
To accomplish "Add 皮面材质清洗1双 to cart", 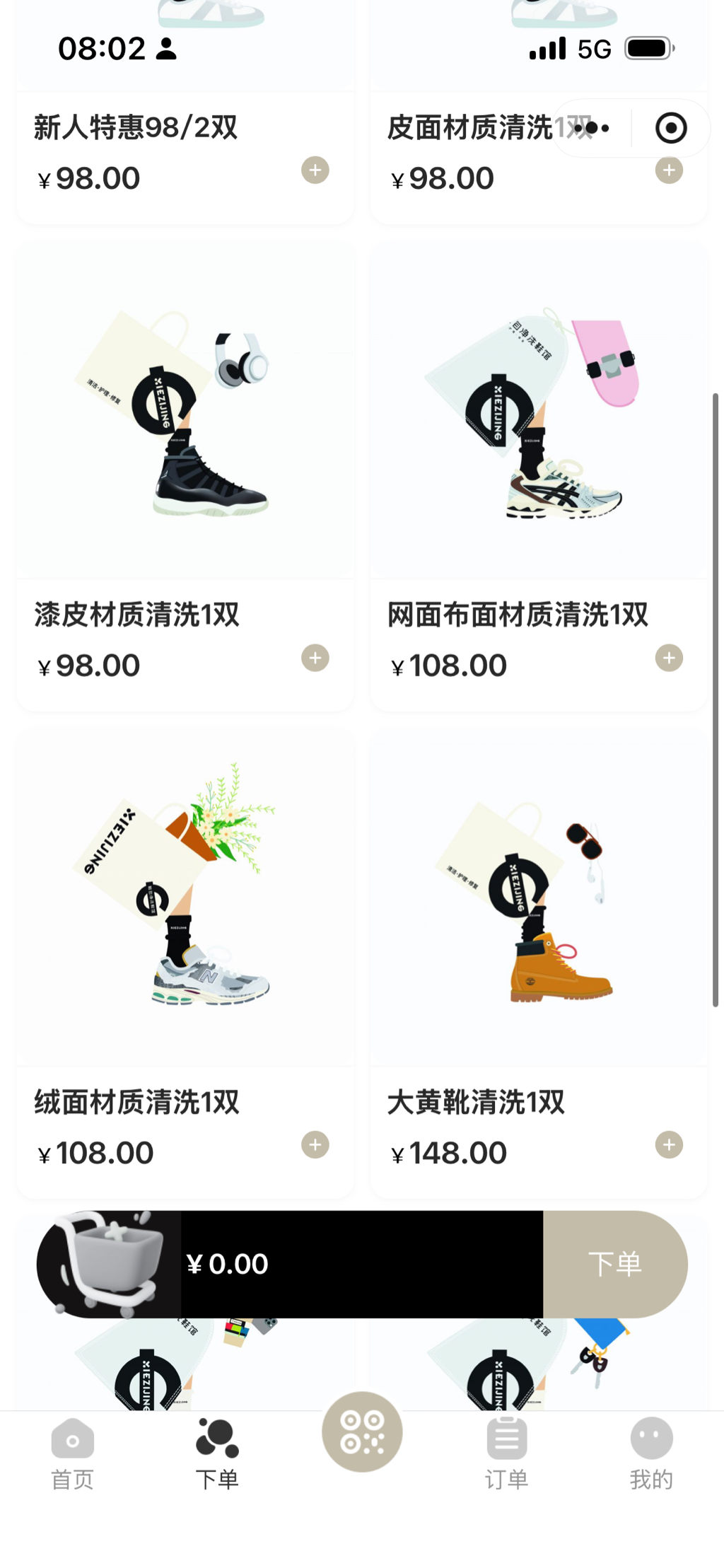I will coord(669,171).
